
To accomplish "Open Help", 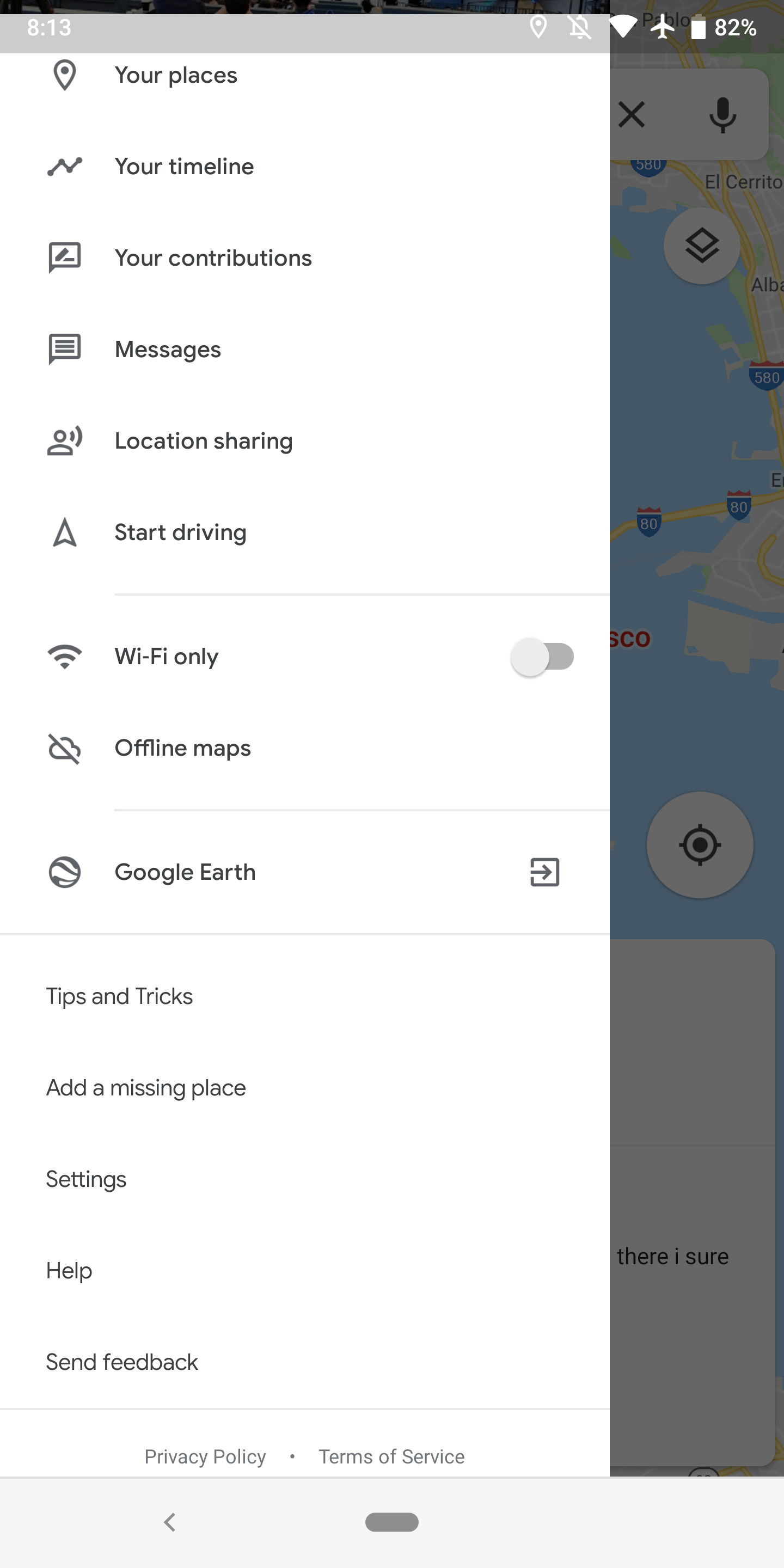I will point(69,1270).
